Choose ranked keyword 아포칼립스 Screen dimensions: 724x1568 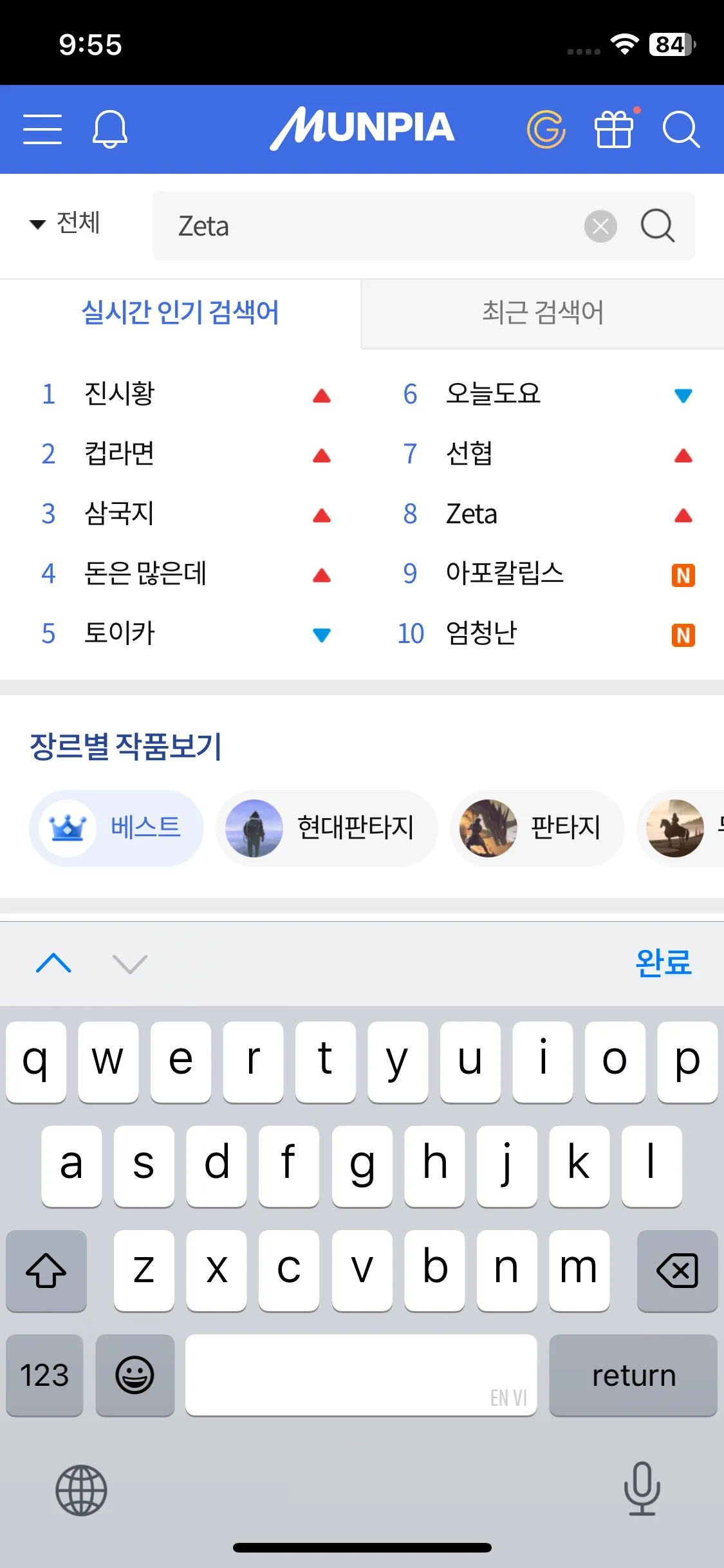click(505, 573)
